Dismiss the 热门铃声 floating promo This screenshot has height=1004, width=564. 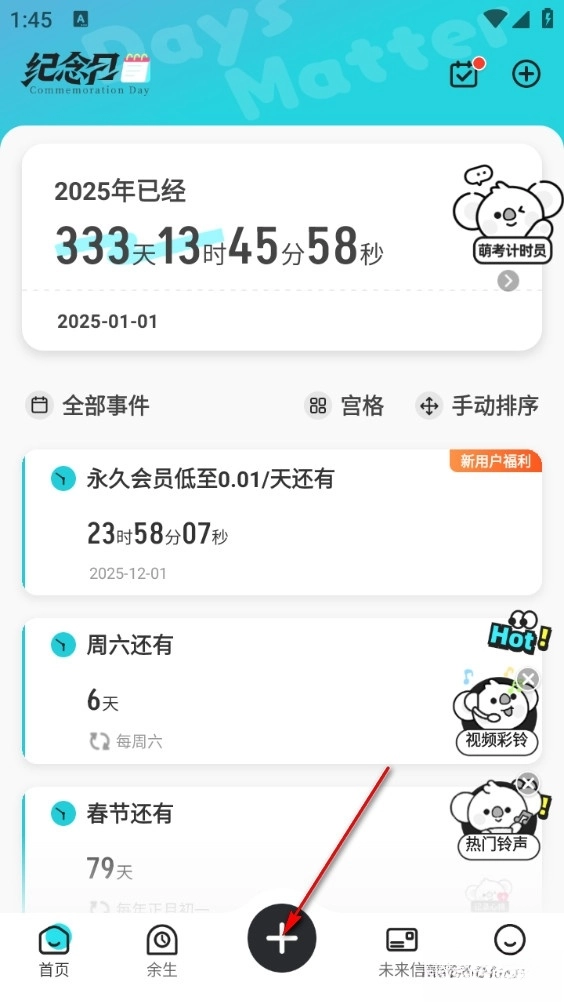[528, 783]
